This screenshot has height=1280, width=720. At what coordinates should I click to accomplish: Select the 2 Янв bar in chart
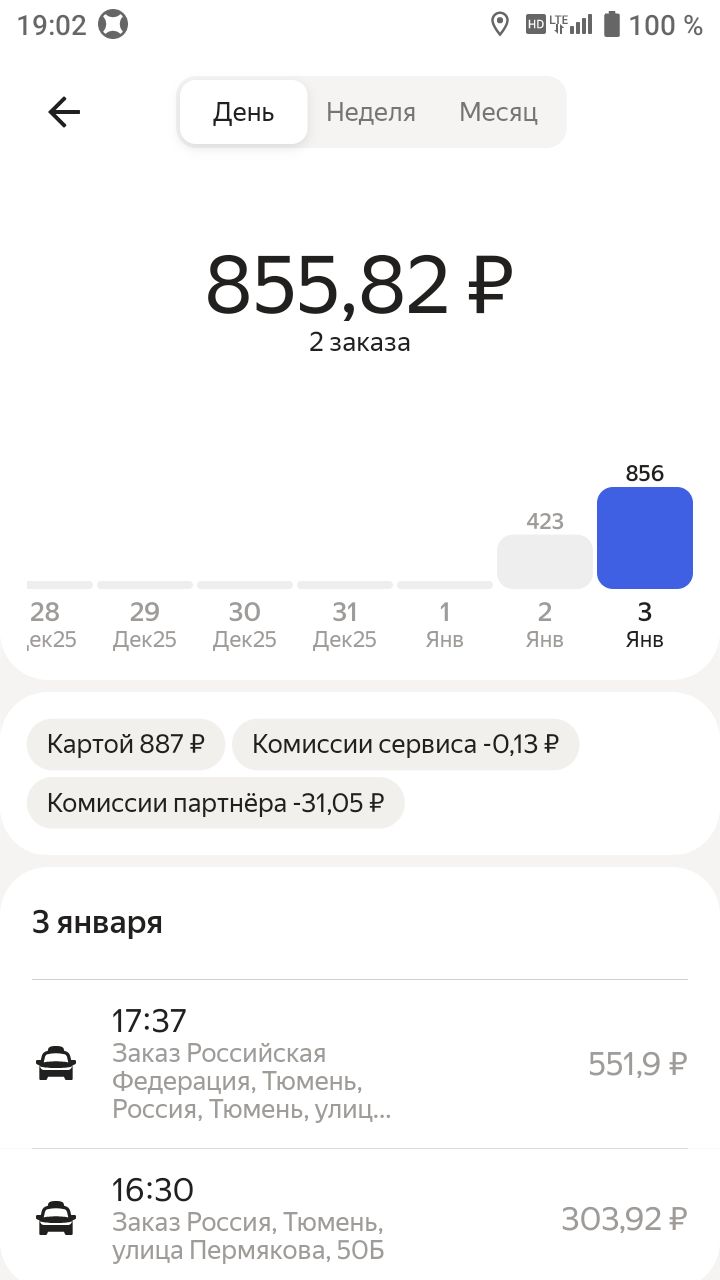(x=545, y=562)
